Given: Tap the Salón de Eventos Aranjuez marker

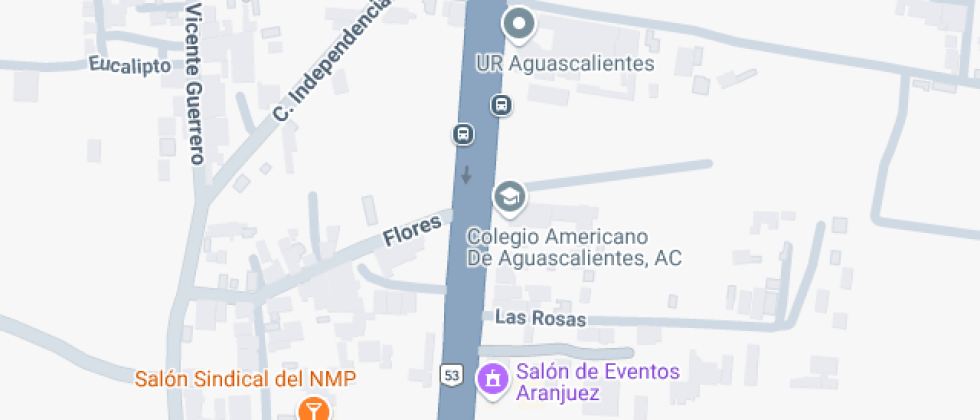Looking at the screenshot, I should pyautogui.click(x=492, y=380).
